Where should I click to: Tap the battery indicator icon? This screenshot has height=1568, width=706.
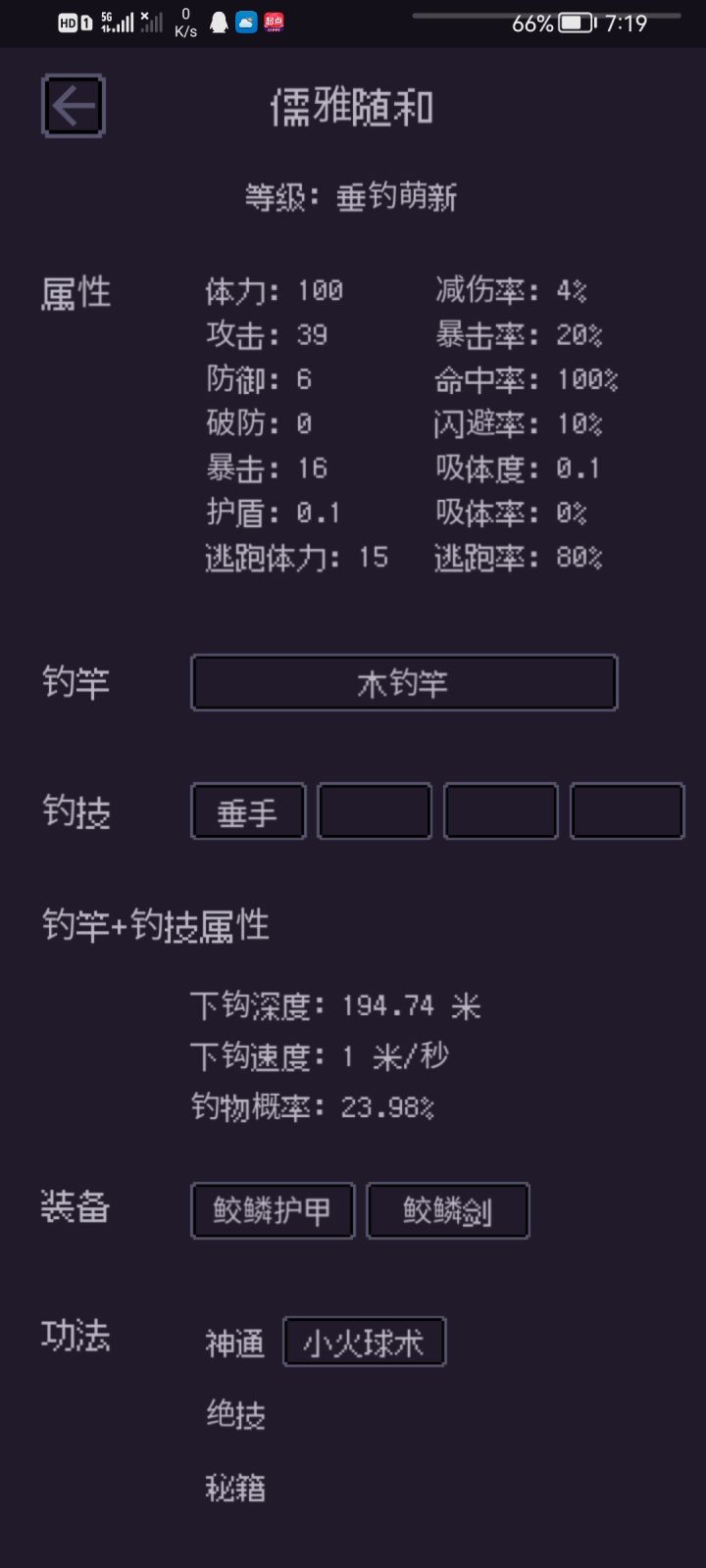pyautogui.click(x=573, y=22)
